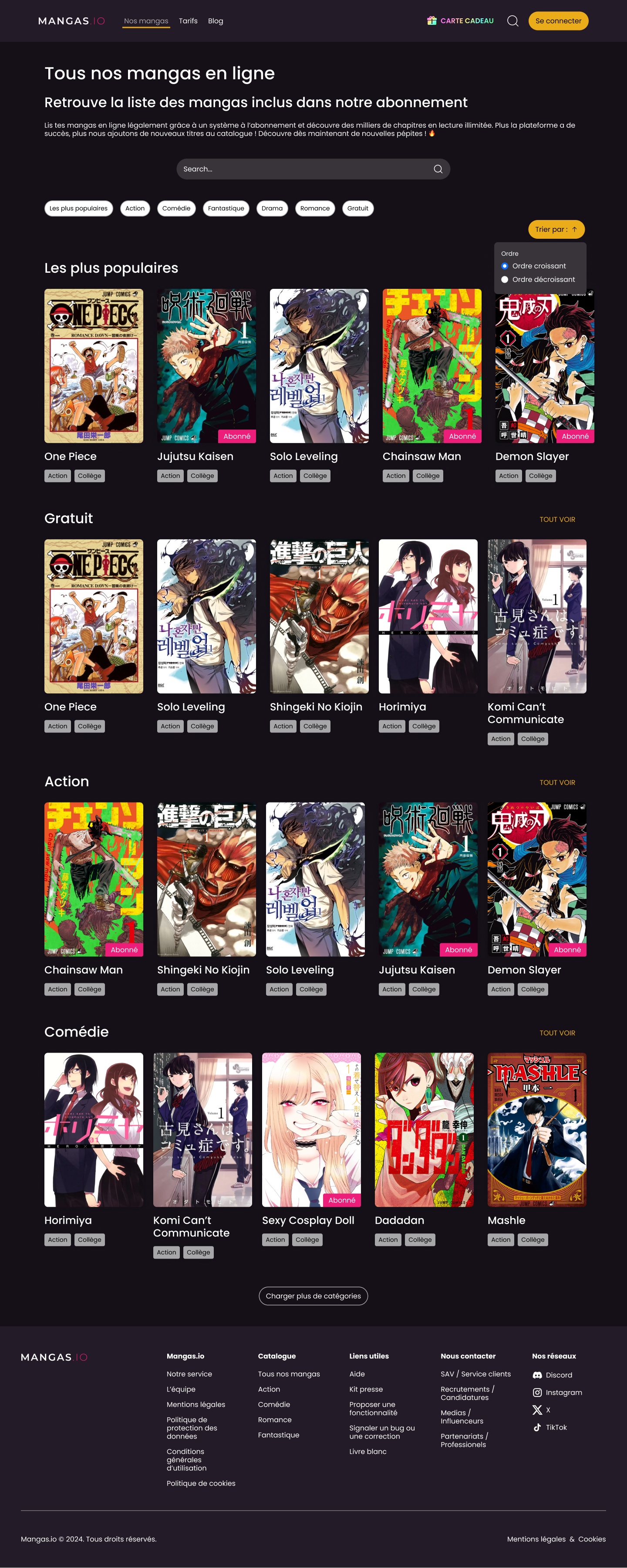Choose the Gratuit filter chip
The width and height of the screenshot is (627, 1568).
pyautogui.click(x=357, y=208)
